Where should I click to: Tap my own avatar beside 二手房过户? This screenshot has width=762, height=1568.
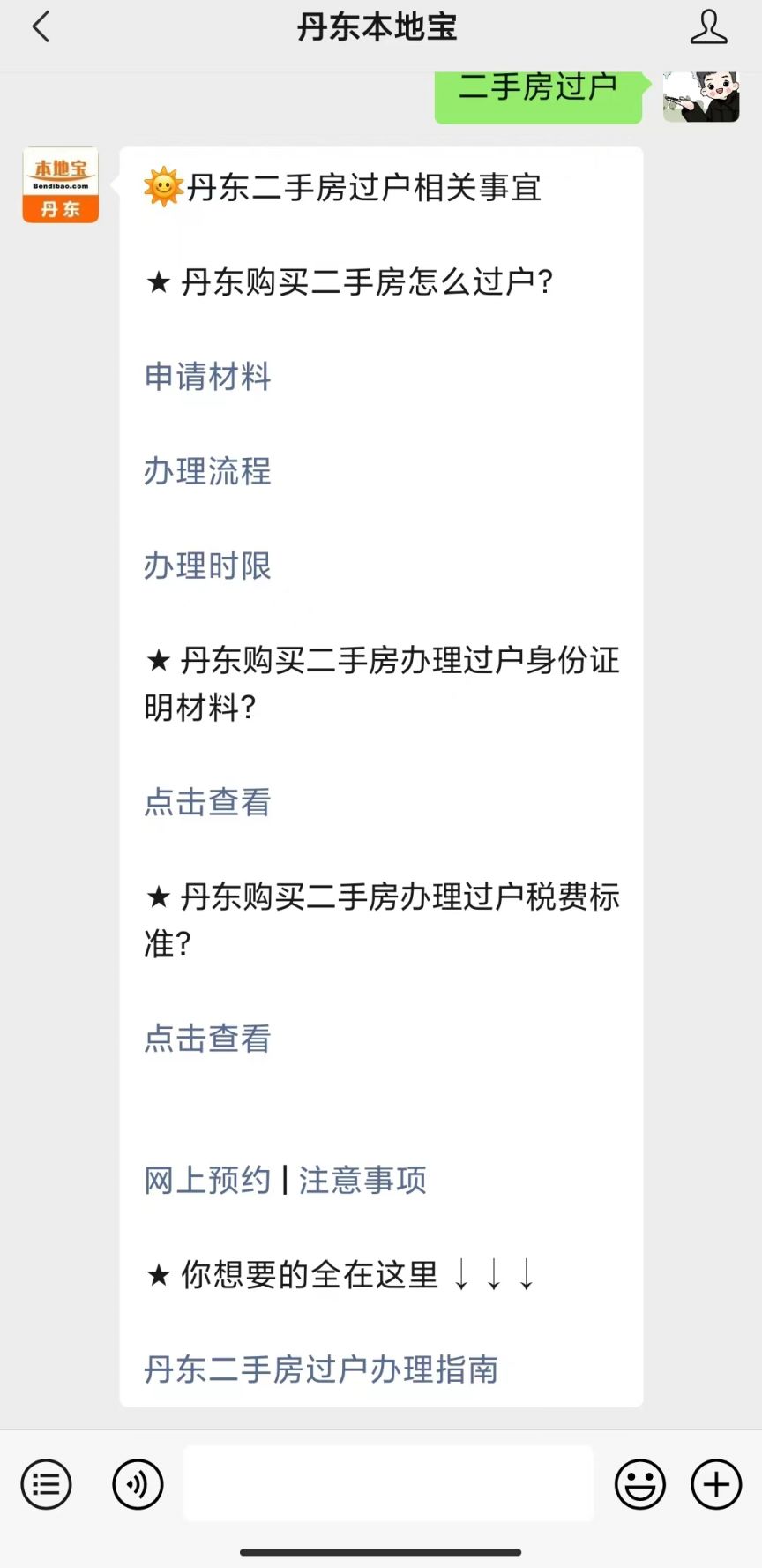(701, 96)
